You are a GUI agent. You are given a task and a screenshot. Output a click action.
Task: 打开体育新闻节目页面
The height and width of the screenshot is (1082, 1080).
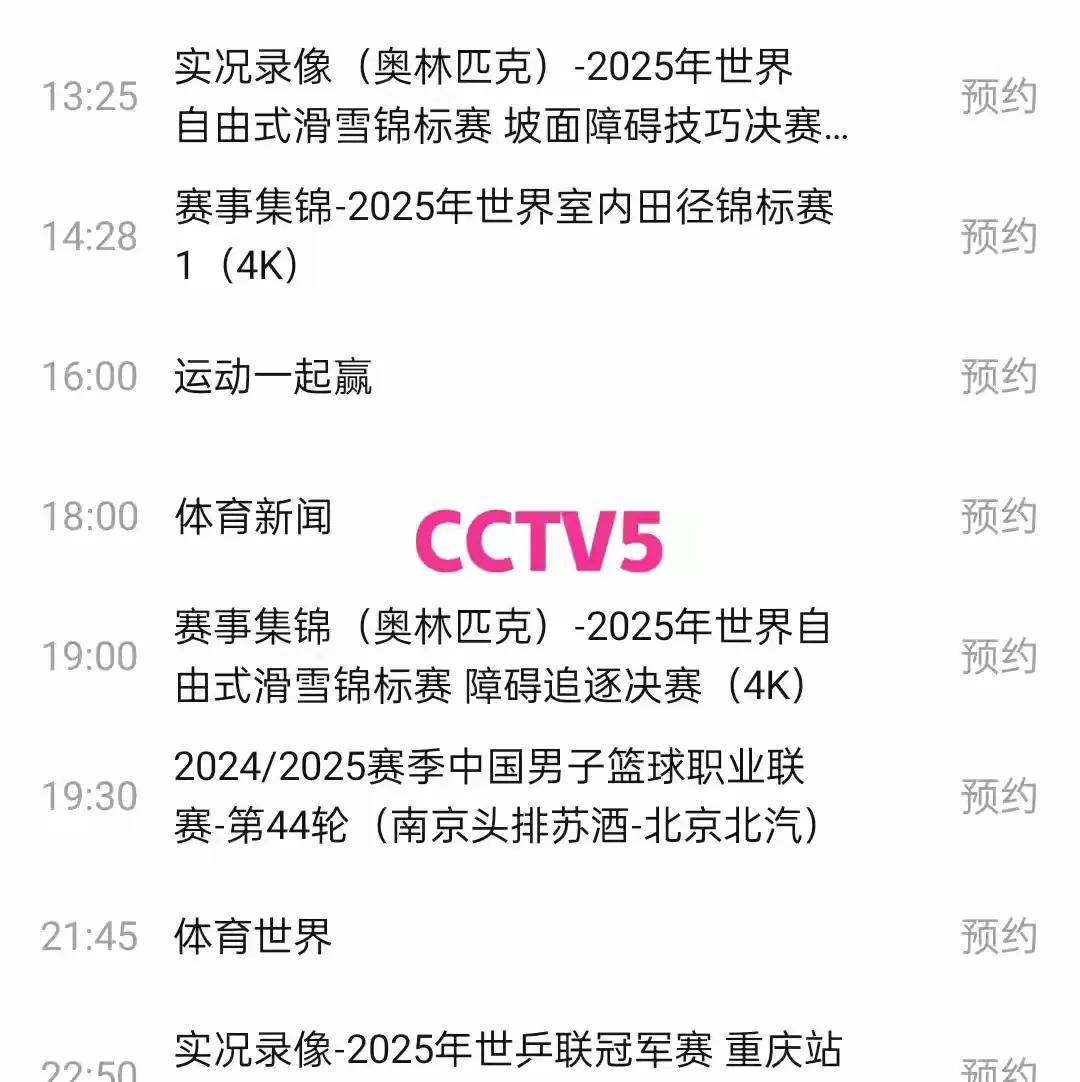click(255, 515)
